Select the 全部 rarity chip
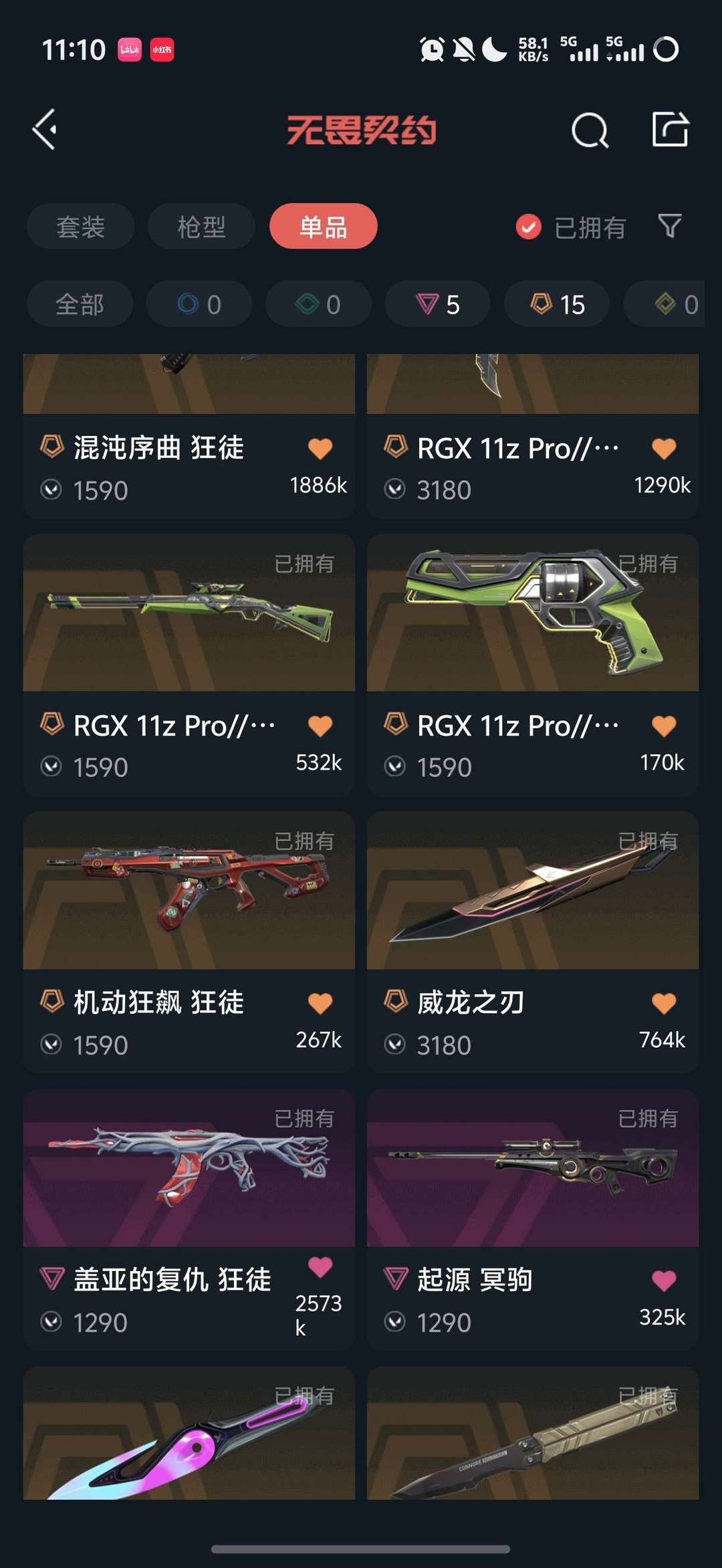Viewport: 722px width, 1568px height. pyautogui.click(x=80, y=304)
